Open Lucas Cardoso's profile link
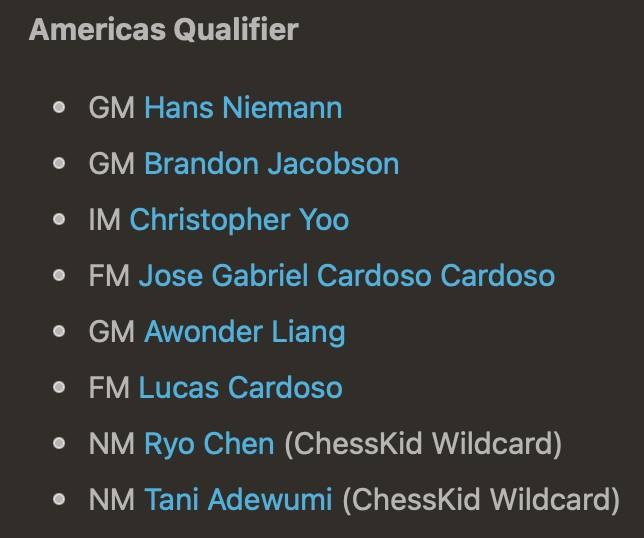Screen dimensions: 644x538 [240, 388]
